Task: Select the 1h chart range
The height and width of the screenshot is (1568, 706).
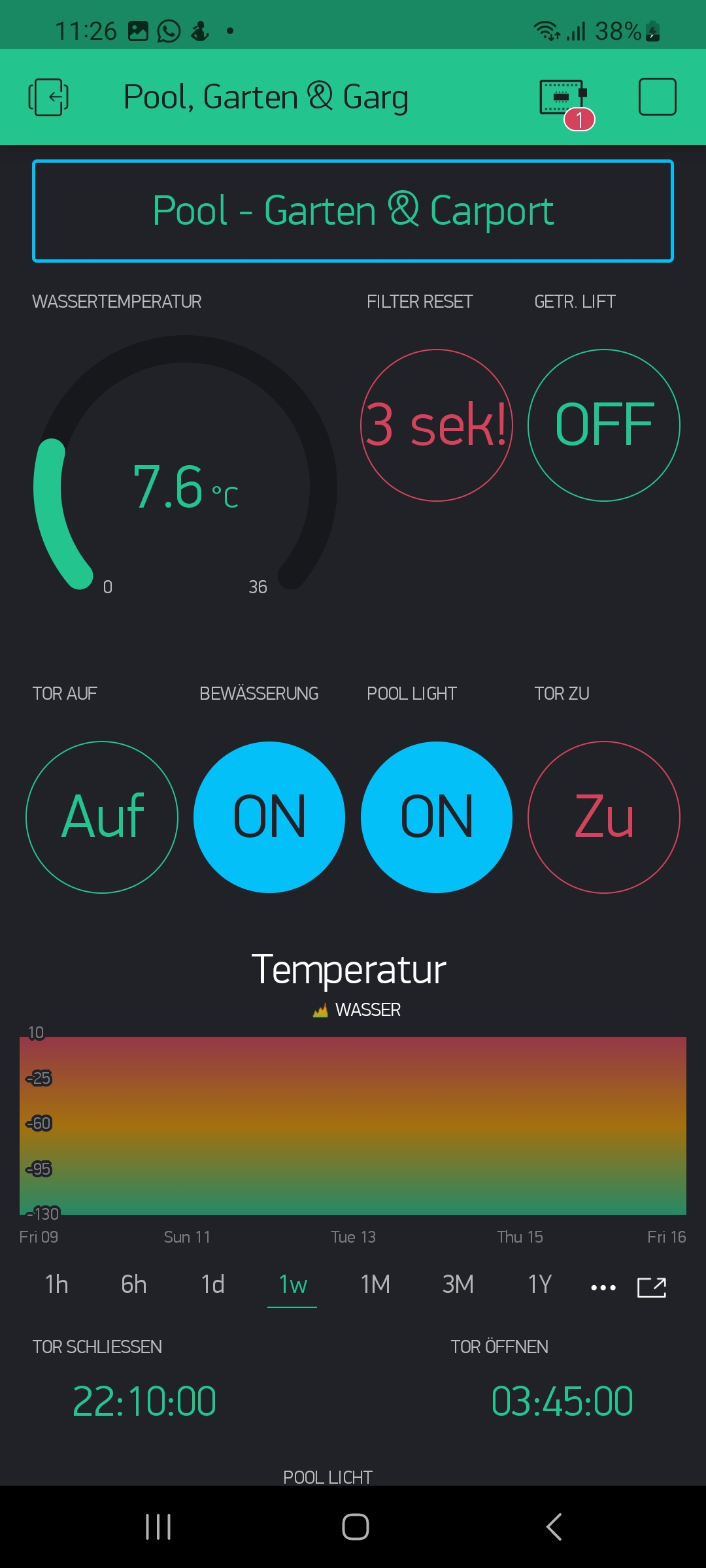Action: tap(57, 1284)
